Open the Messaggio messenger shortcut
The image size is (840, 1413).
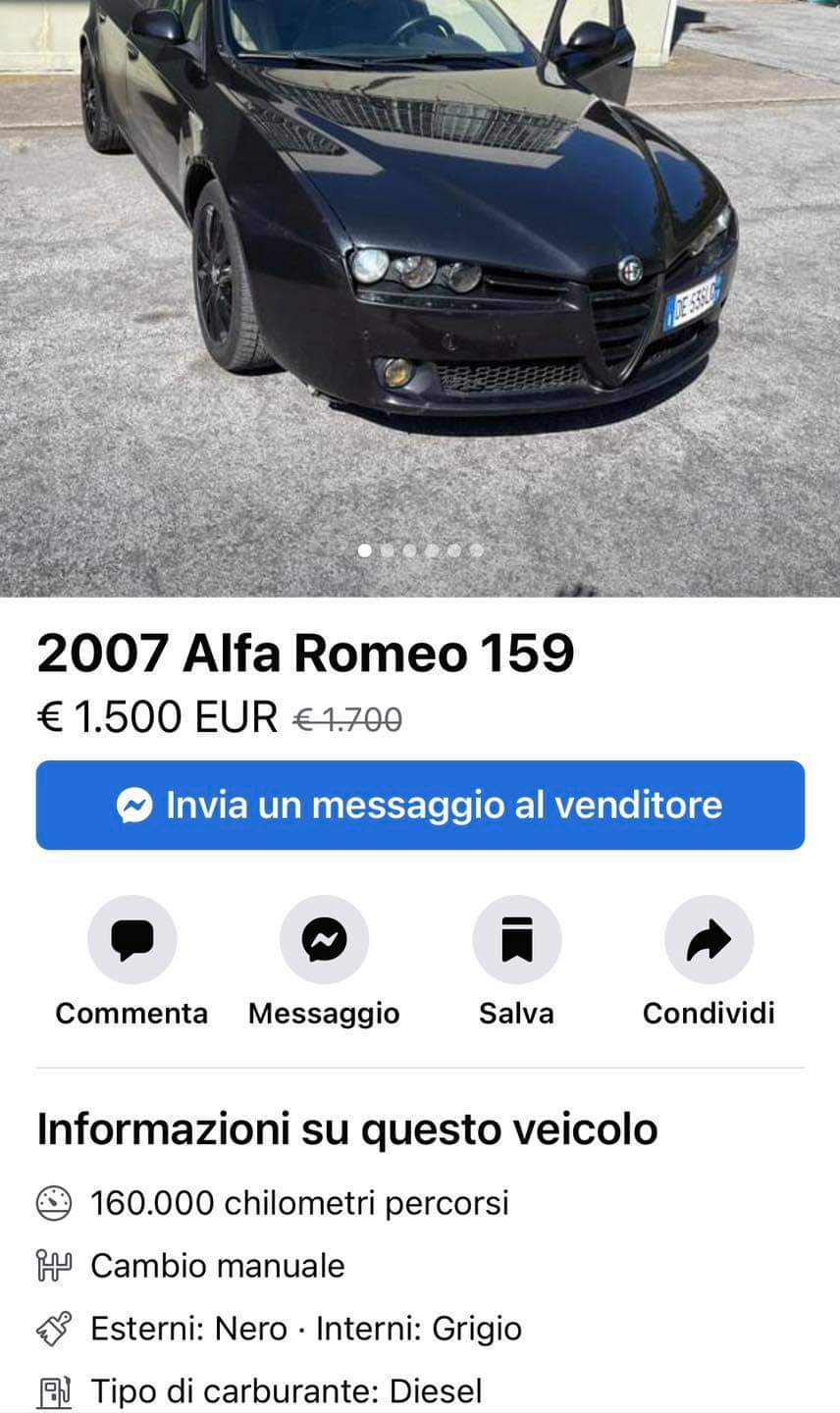point(324,940)
